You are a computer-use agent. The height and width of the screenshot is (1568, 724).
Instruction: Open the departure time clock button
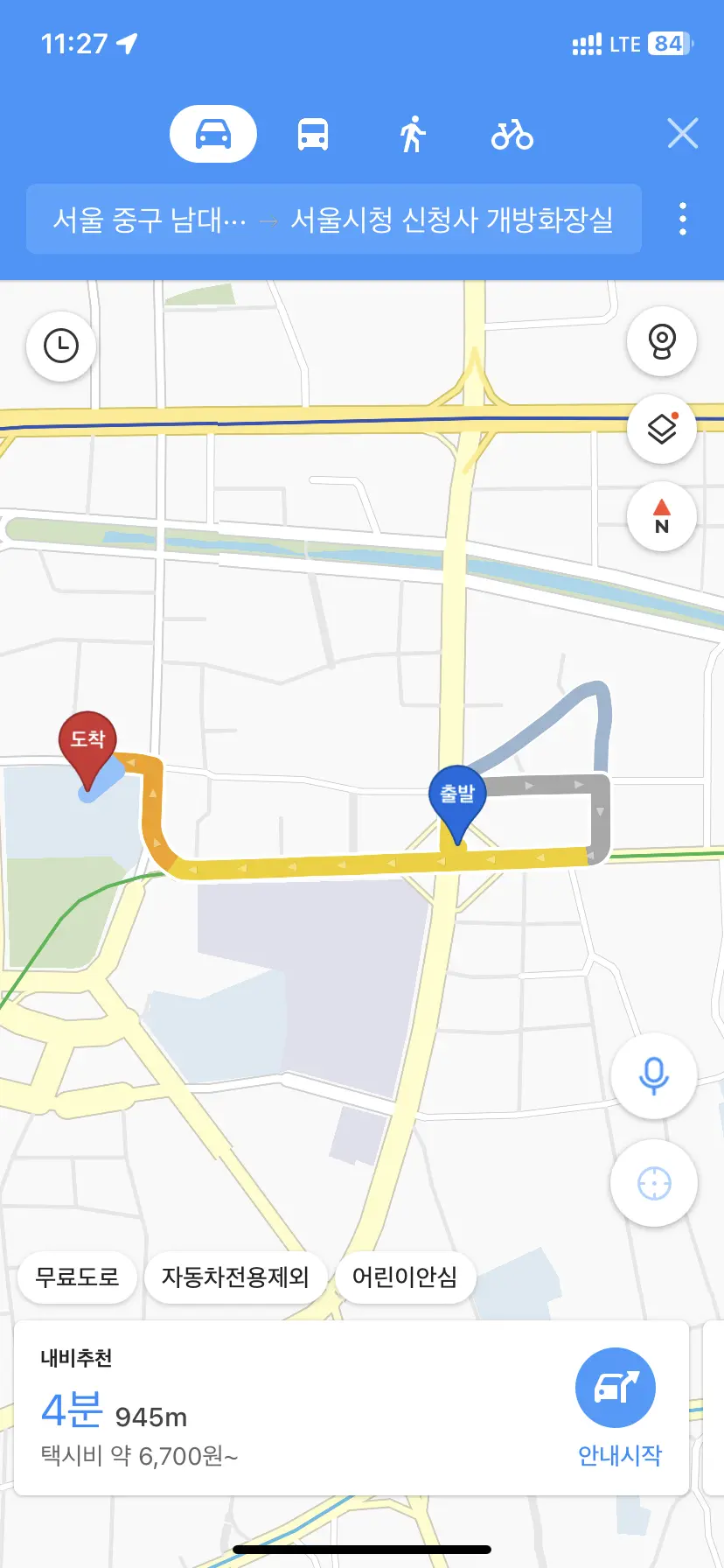pyautogui.click(x=61, y=346)
